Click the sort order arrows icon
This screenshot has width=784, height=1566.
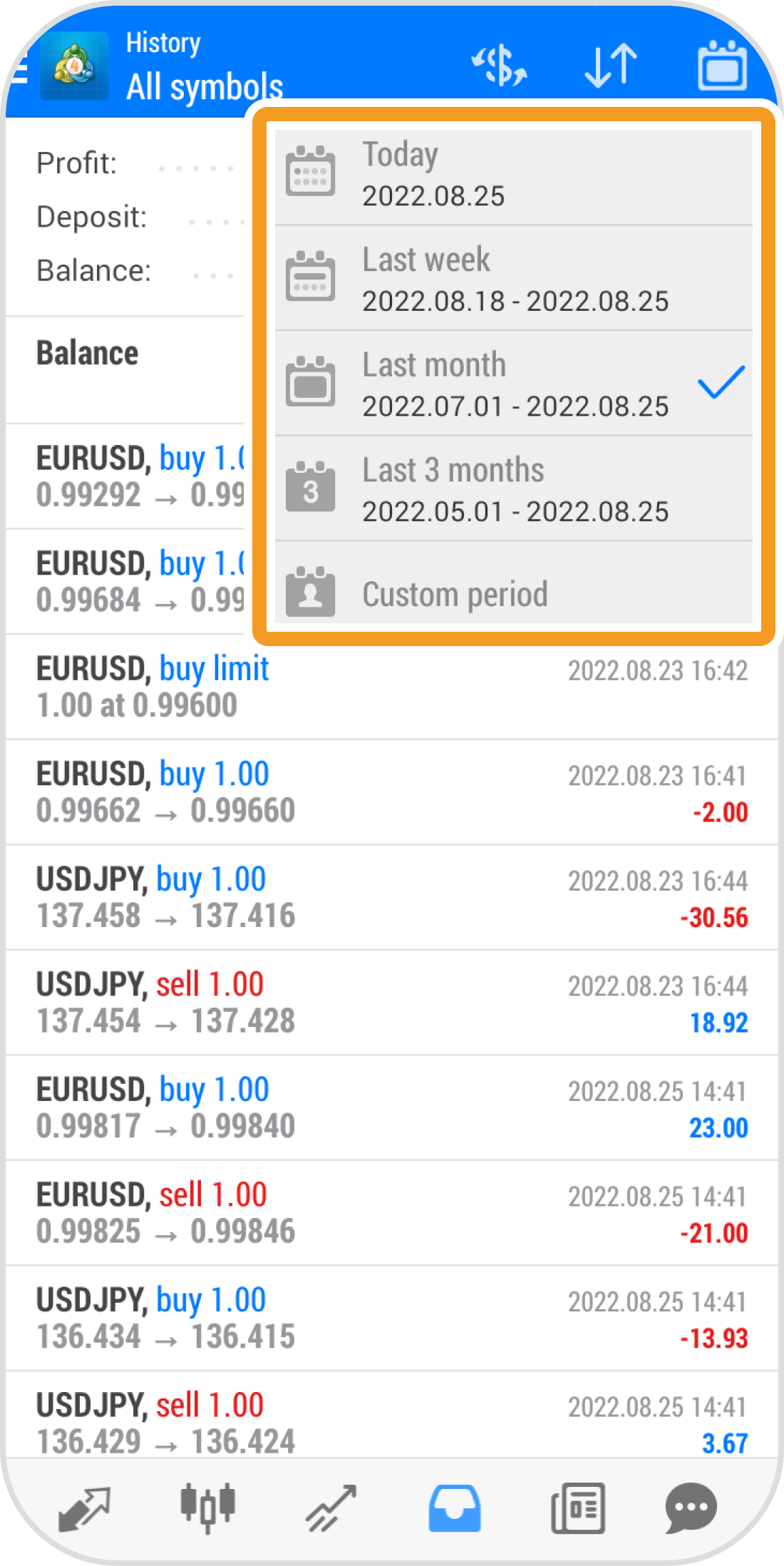[x=609, y=64]
